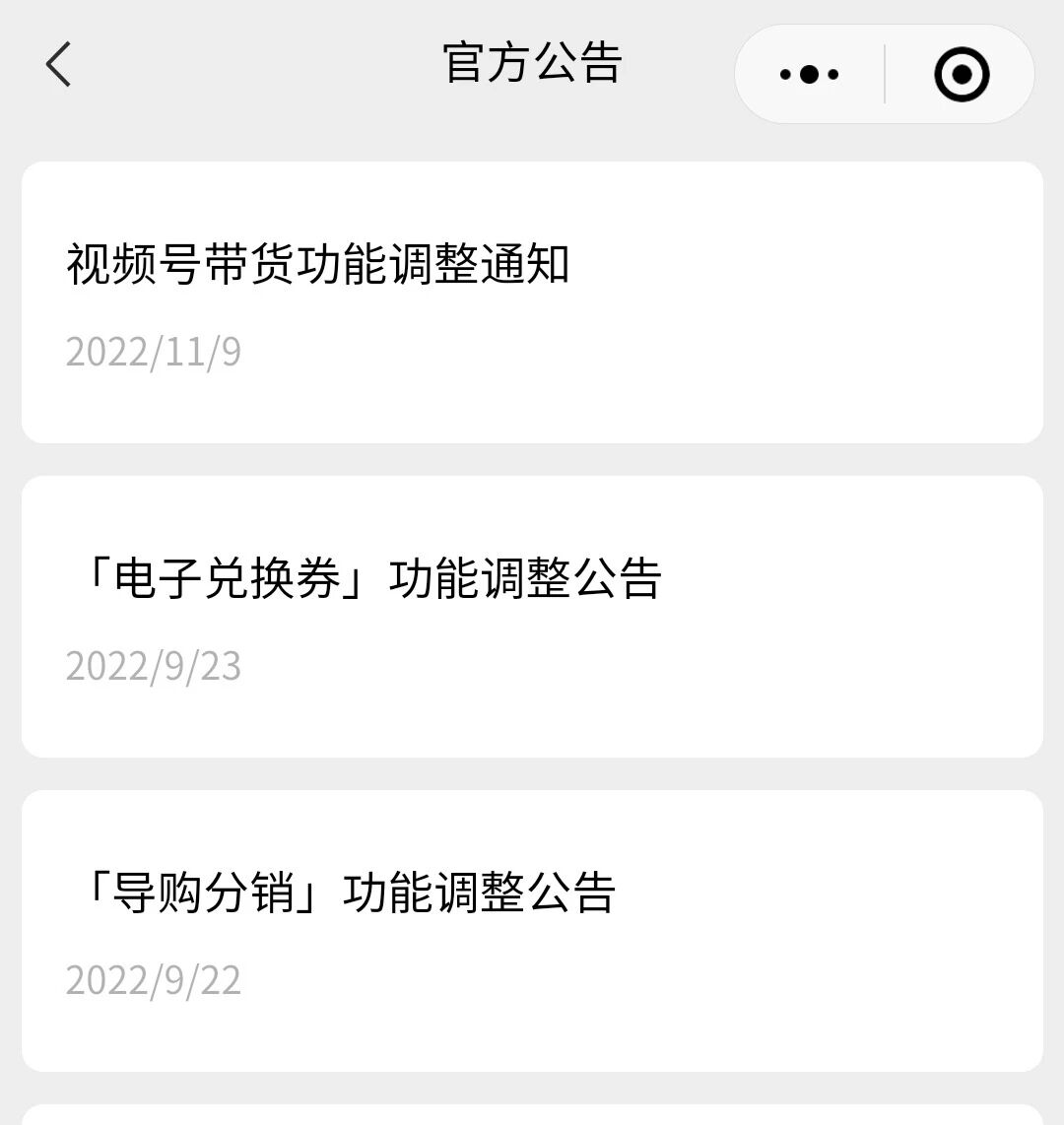Screen dimensions: 1064x1125
Task: Open the mini program more options menu
Action: (809, 75)
